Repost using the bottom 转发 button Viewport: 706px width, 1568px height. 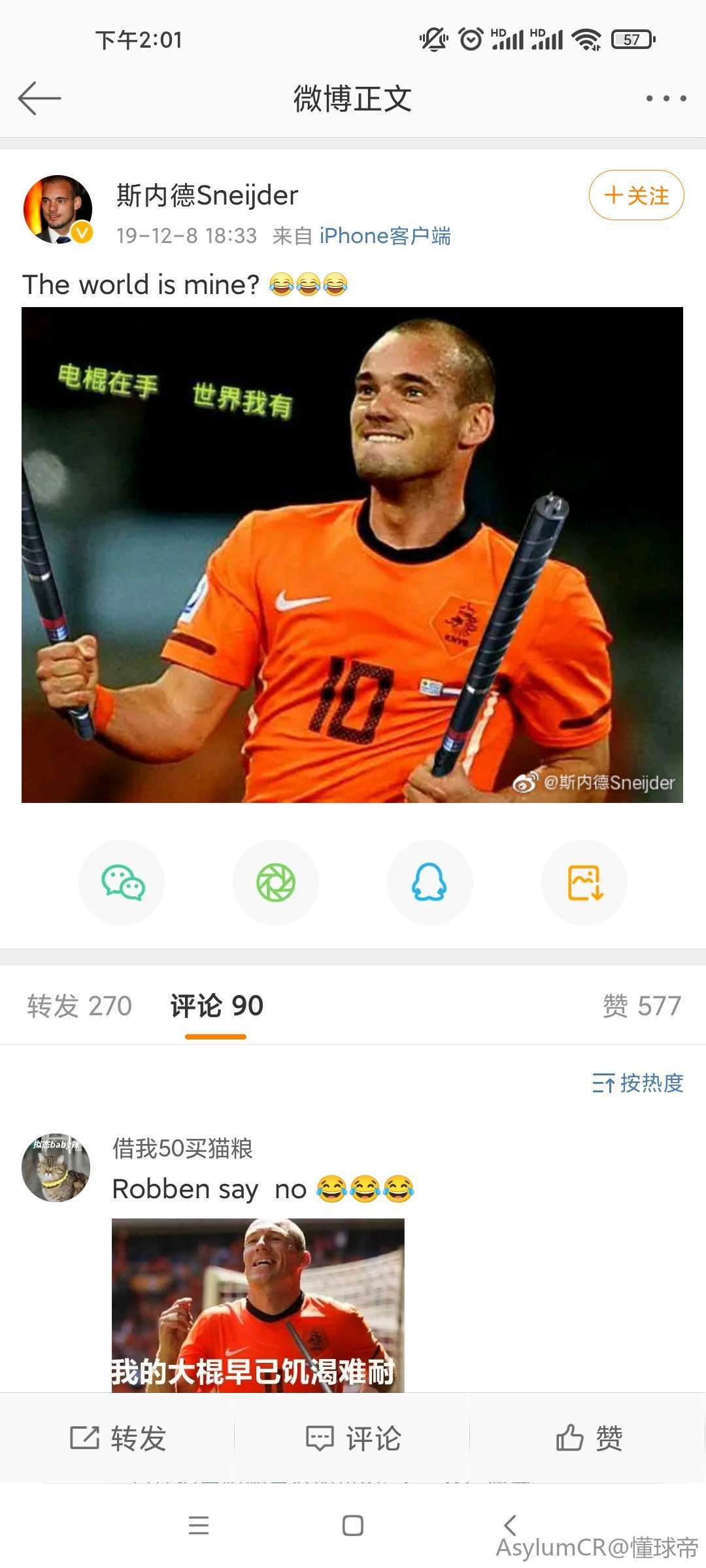[x=118, y=1438]
